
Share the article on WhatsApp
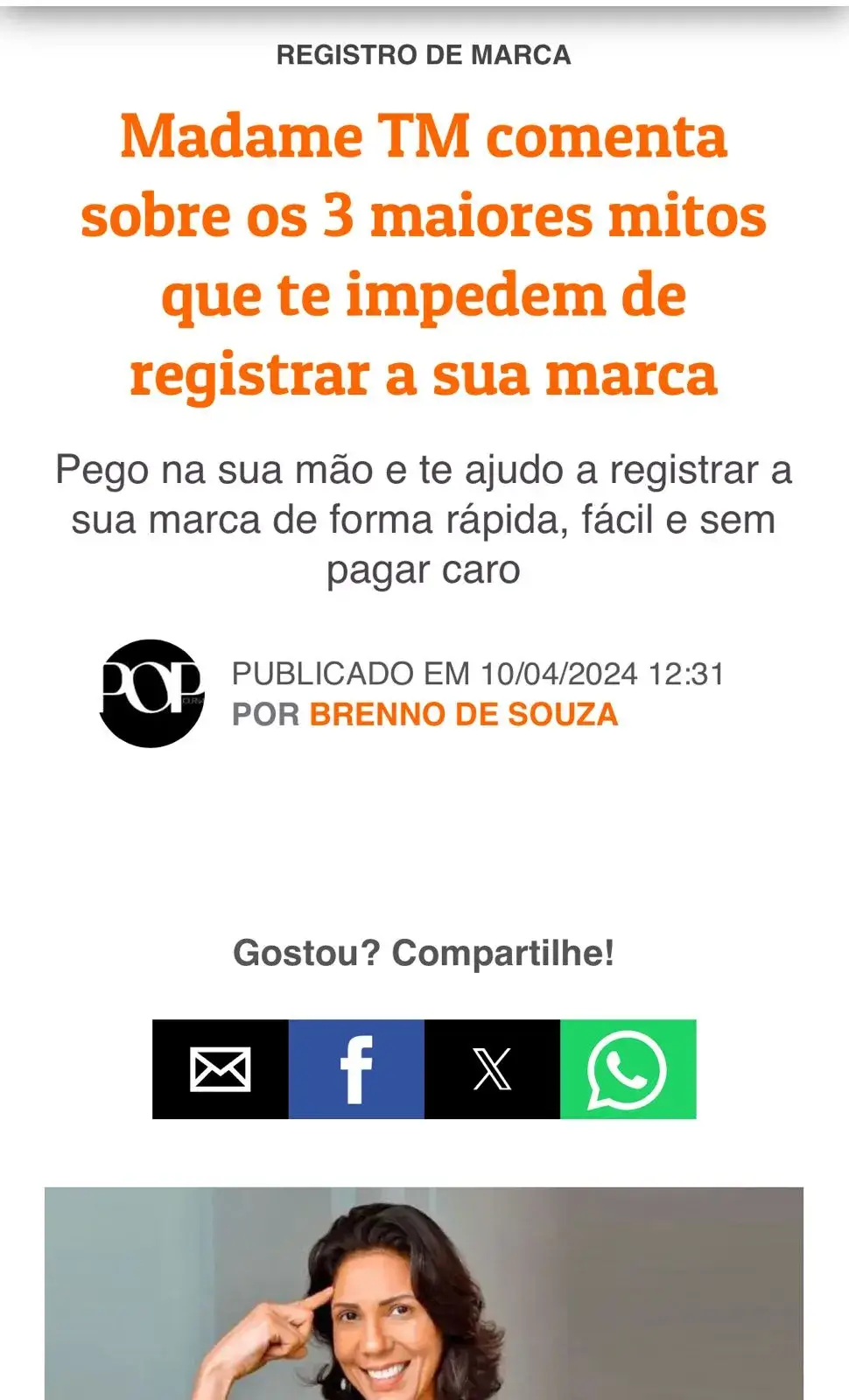click(x=628, y=1068)
